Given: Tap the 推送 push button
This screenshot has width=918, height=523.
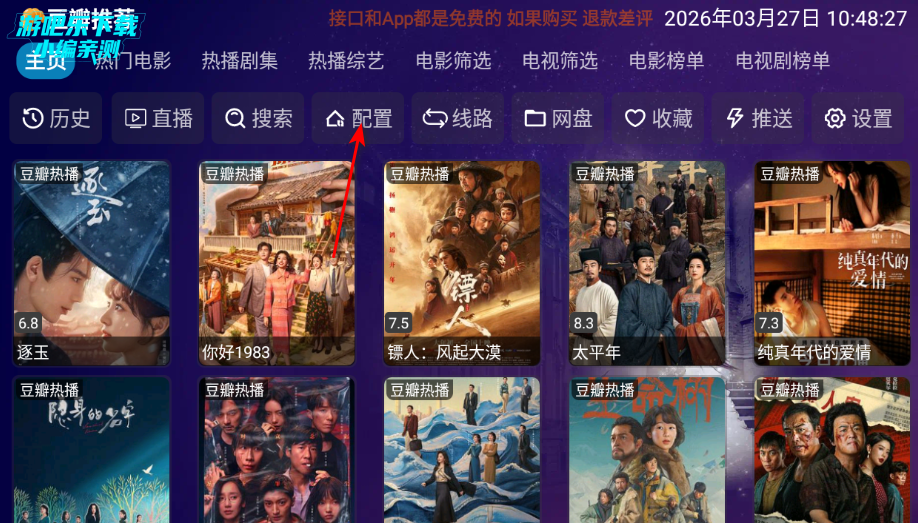Looking at the screenshot, I should (759, 119).
